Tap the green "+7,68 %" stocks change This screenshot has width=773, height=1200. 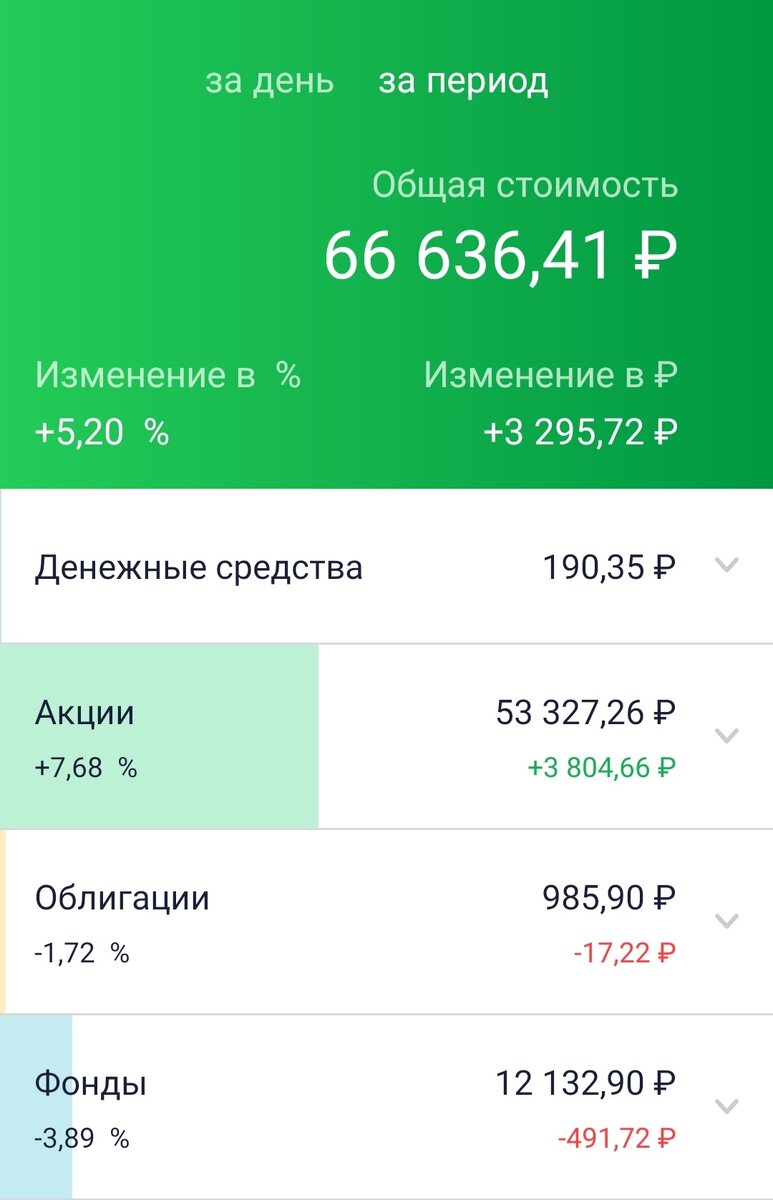83,769
